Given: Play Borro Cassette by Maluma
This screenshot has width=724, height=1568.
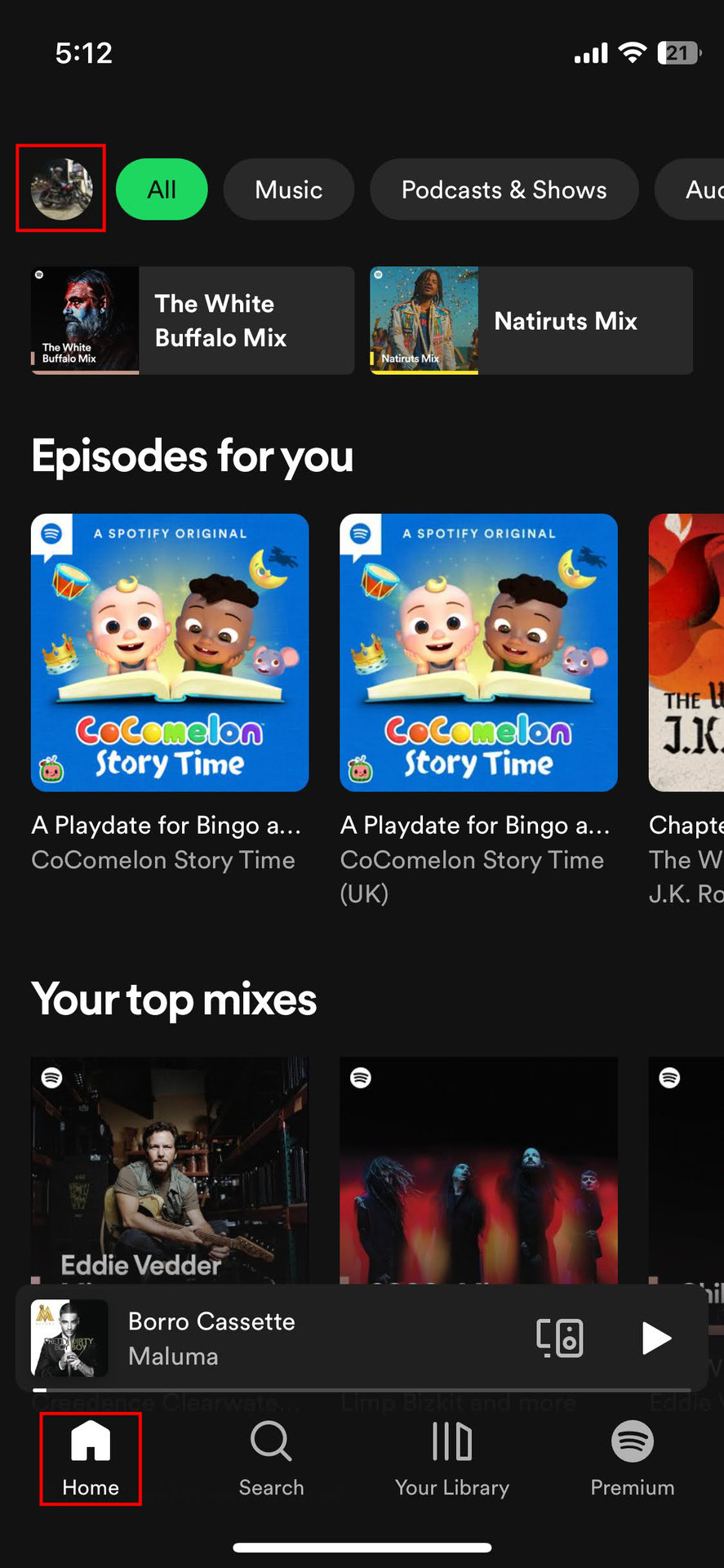Looking at the screenshot, I should pos(655,1338).
